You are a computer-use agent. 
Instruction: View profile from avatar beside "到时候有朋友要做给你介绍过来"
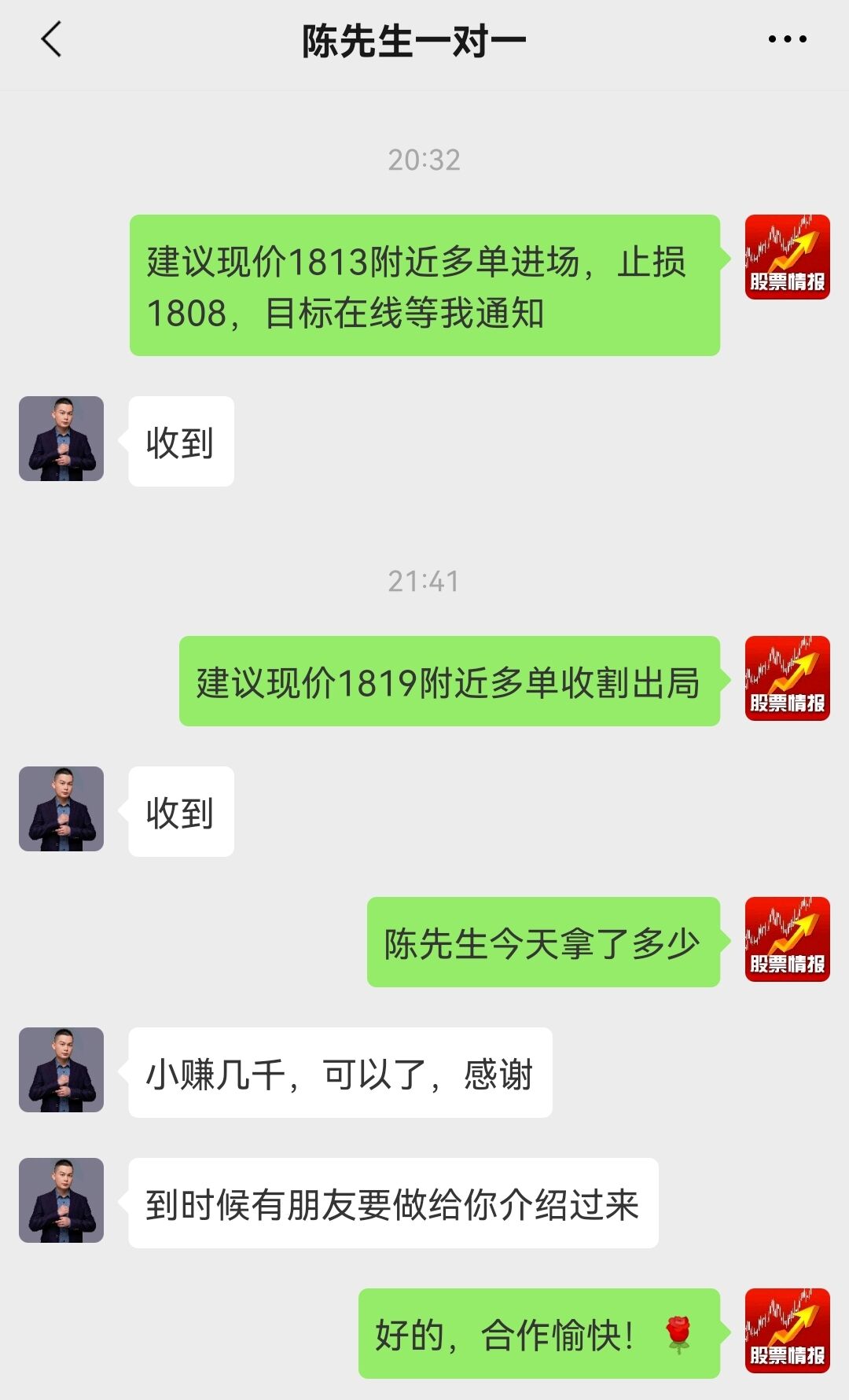pos(61,1200)
